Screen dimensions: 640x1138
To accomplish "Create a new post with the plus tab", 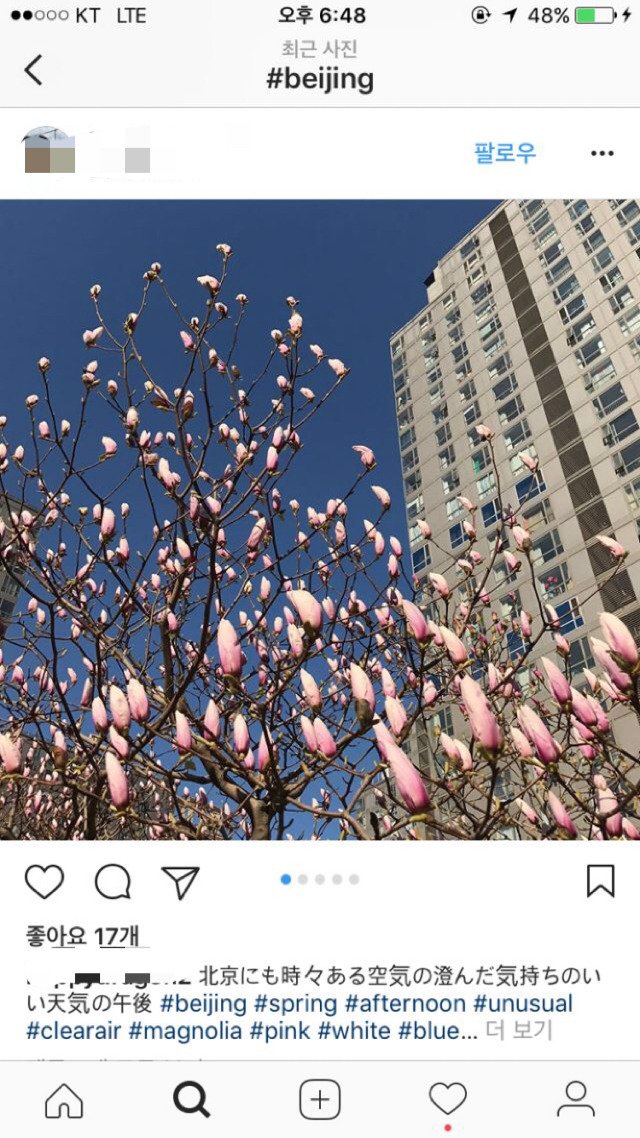I will (x=320, y=1100).
